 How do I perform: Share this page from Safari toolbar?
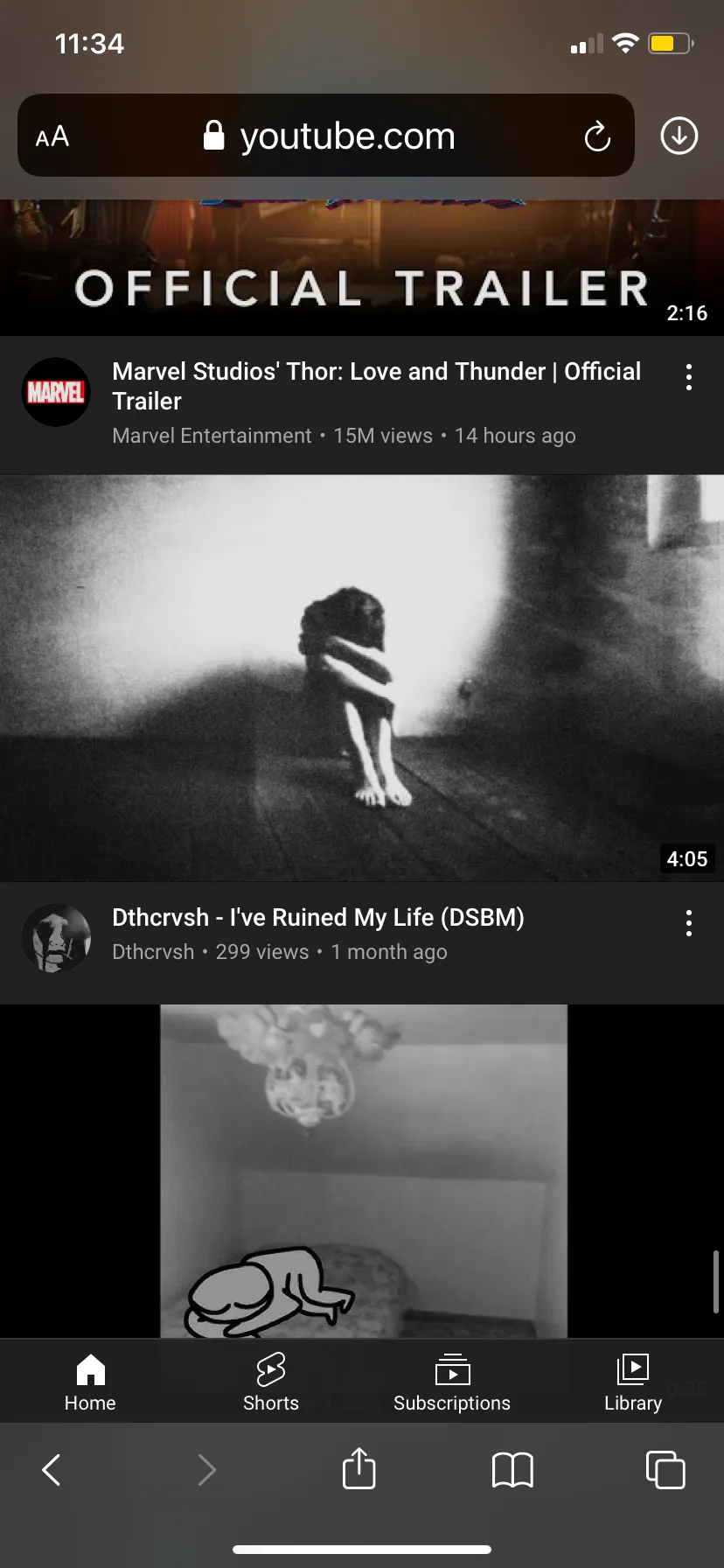click(x=359, y=1468)
